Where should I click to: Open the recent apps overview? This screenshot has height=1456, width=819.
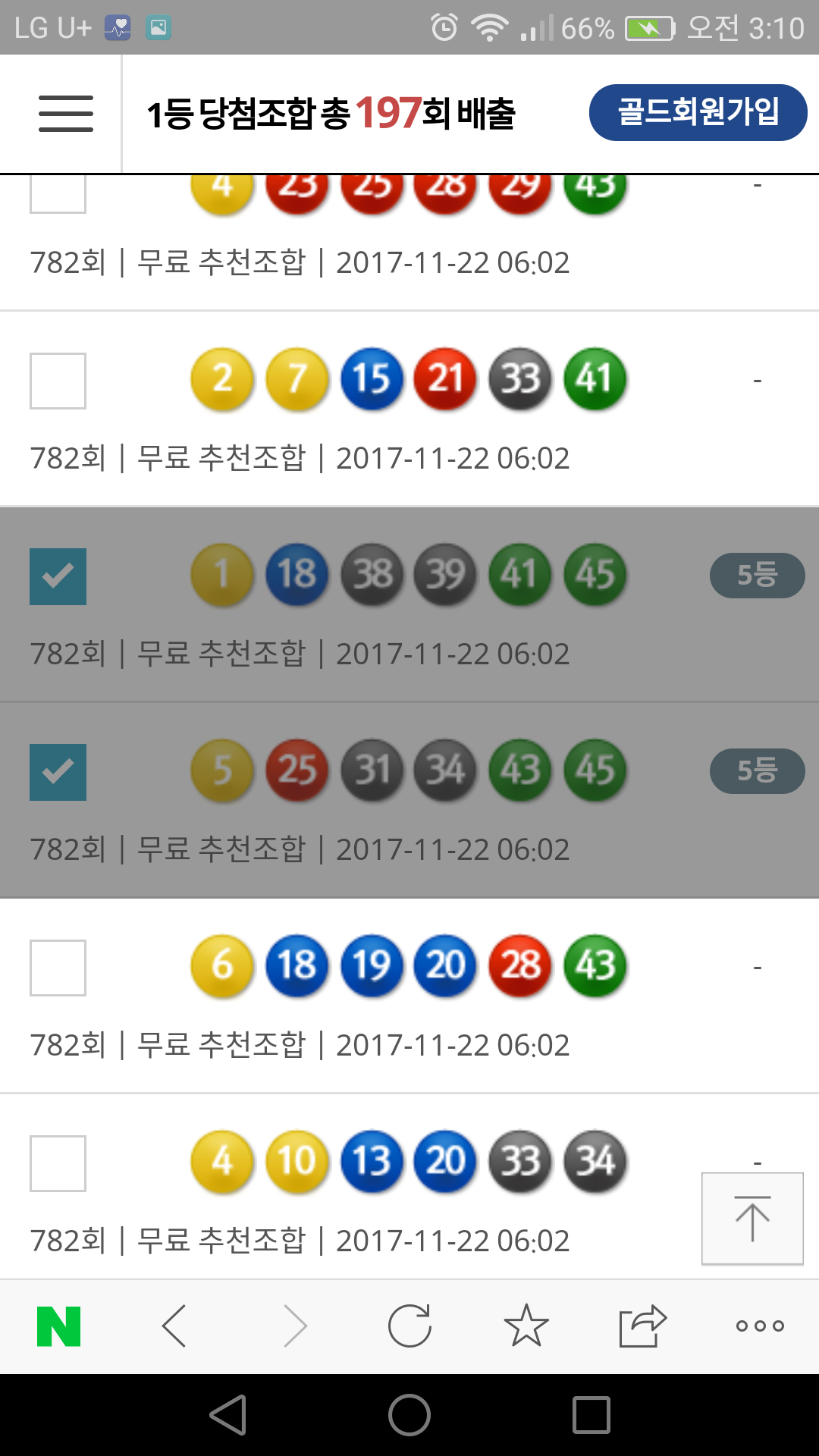tap(591, 1415)
